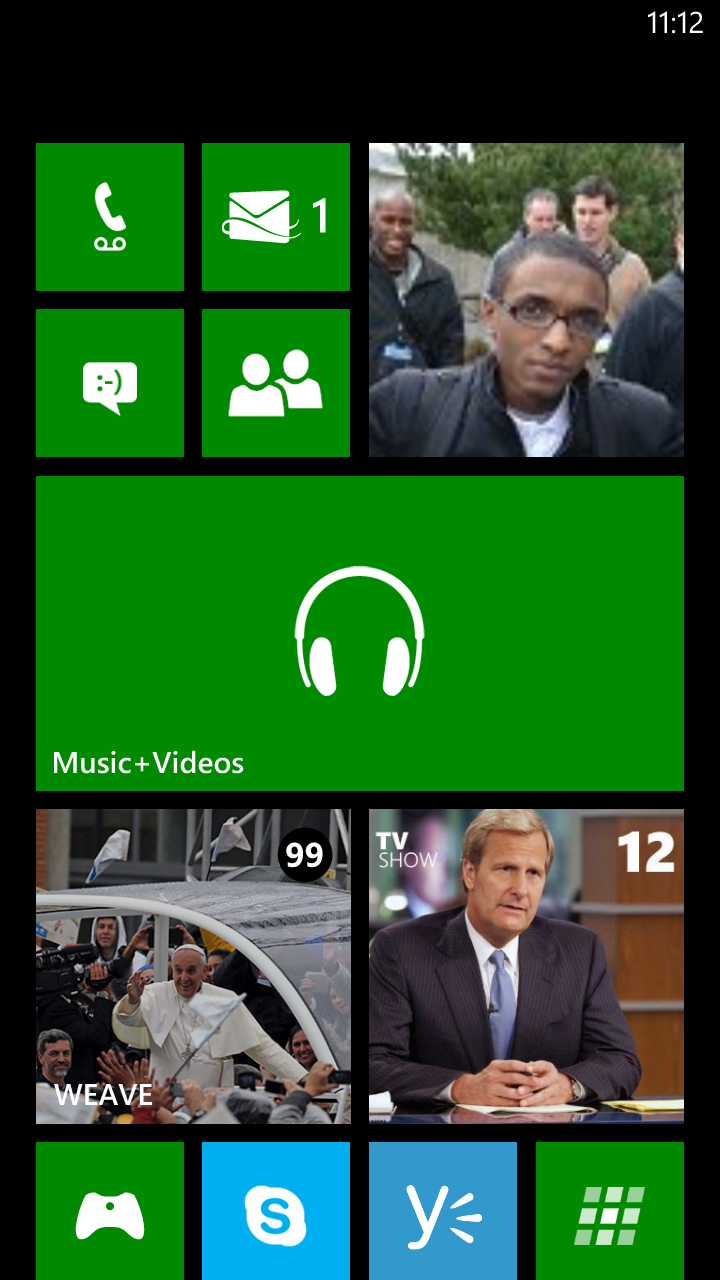This screenshot has height=1280, width=720.
Task: Open the Outlook mail tile
Action: [x=276, y=217]
